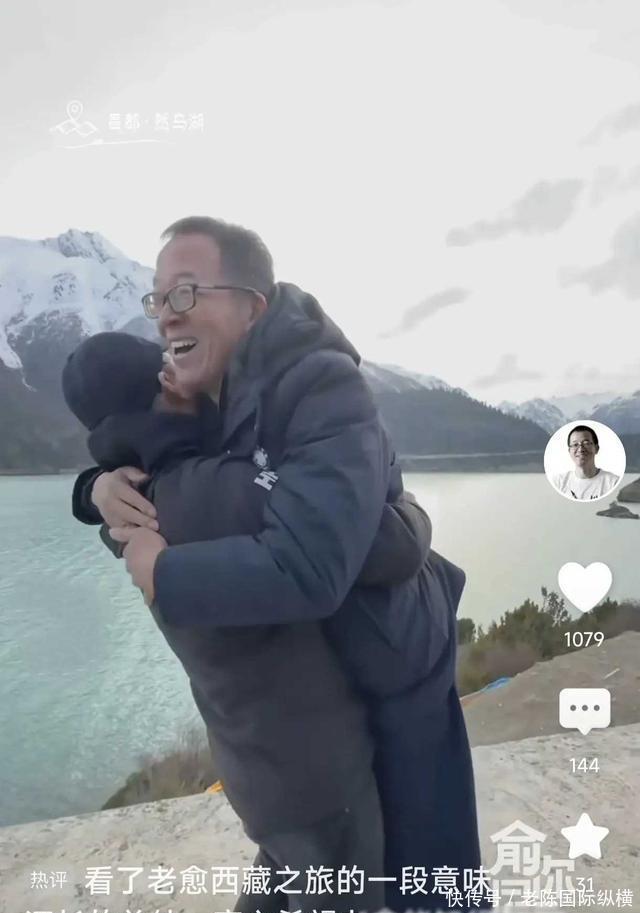The width and height of the screenshot is (640, 913).
Task: Like this video with the heart icon
Action: coord(584,587)
